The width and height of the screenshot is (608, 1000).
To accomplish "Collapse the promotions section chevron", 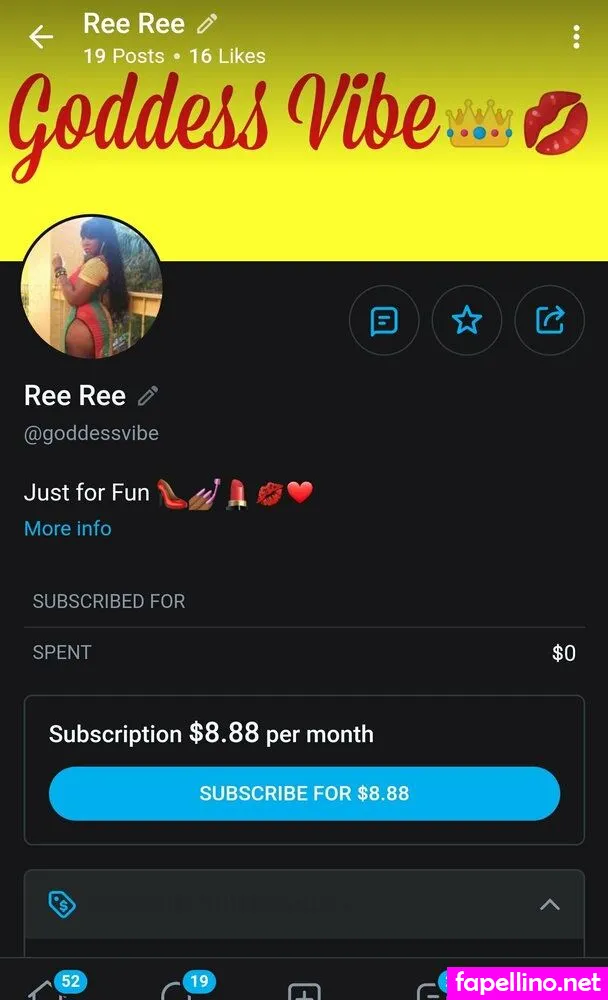I will coord(549,905).
